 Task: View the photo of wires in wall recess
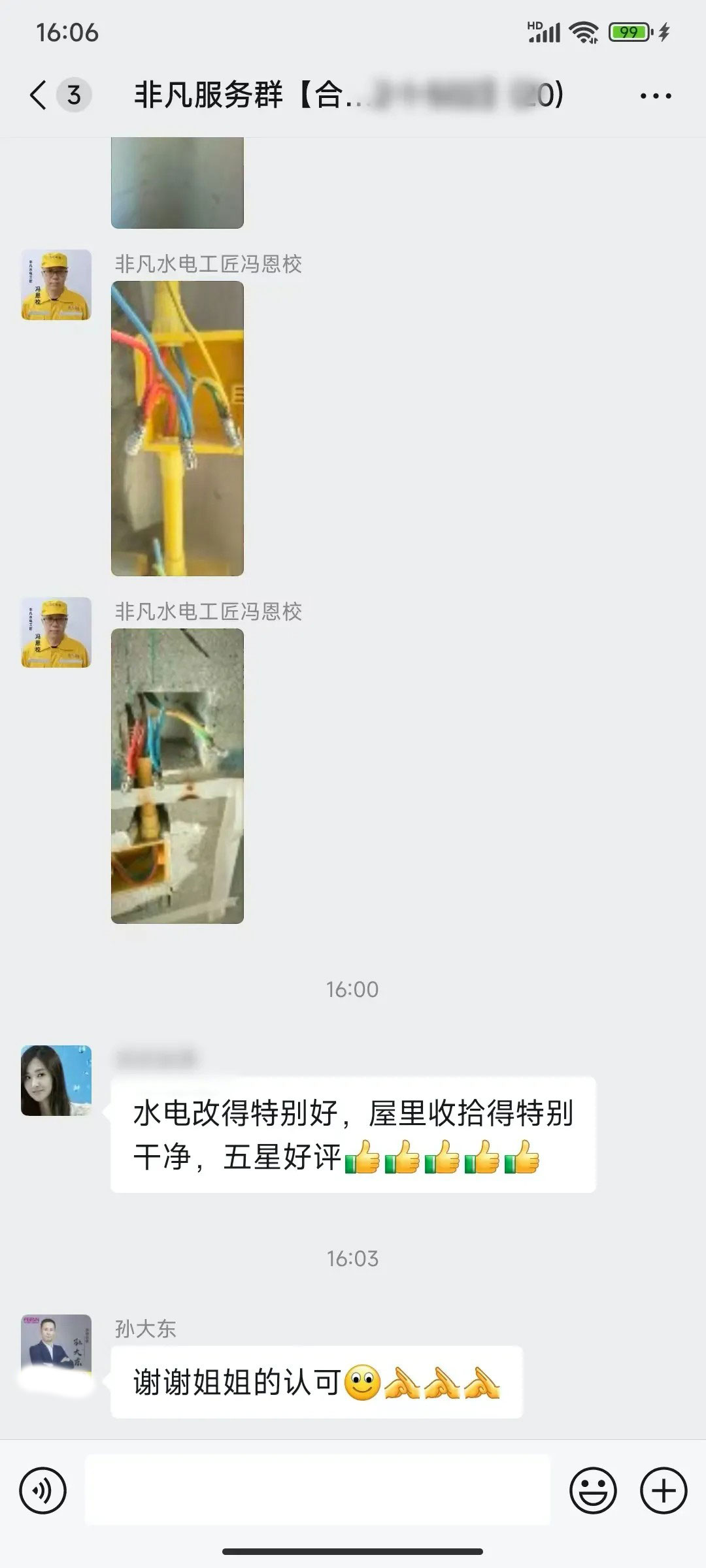point(177,776)
